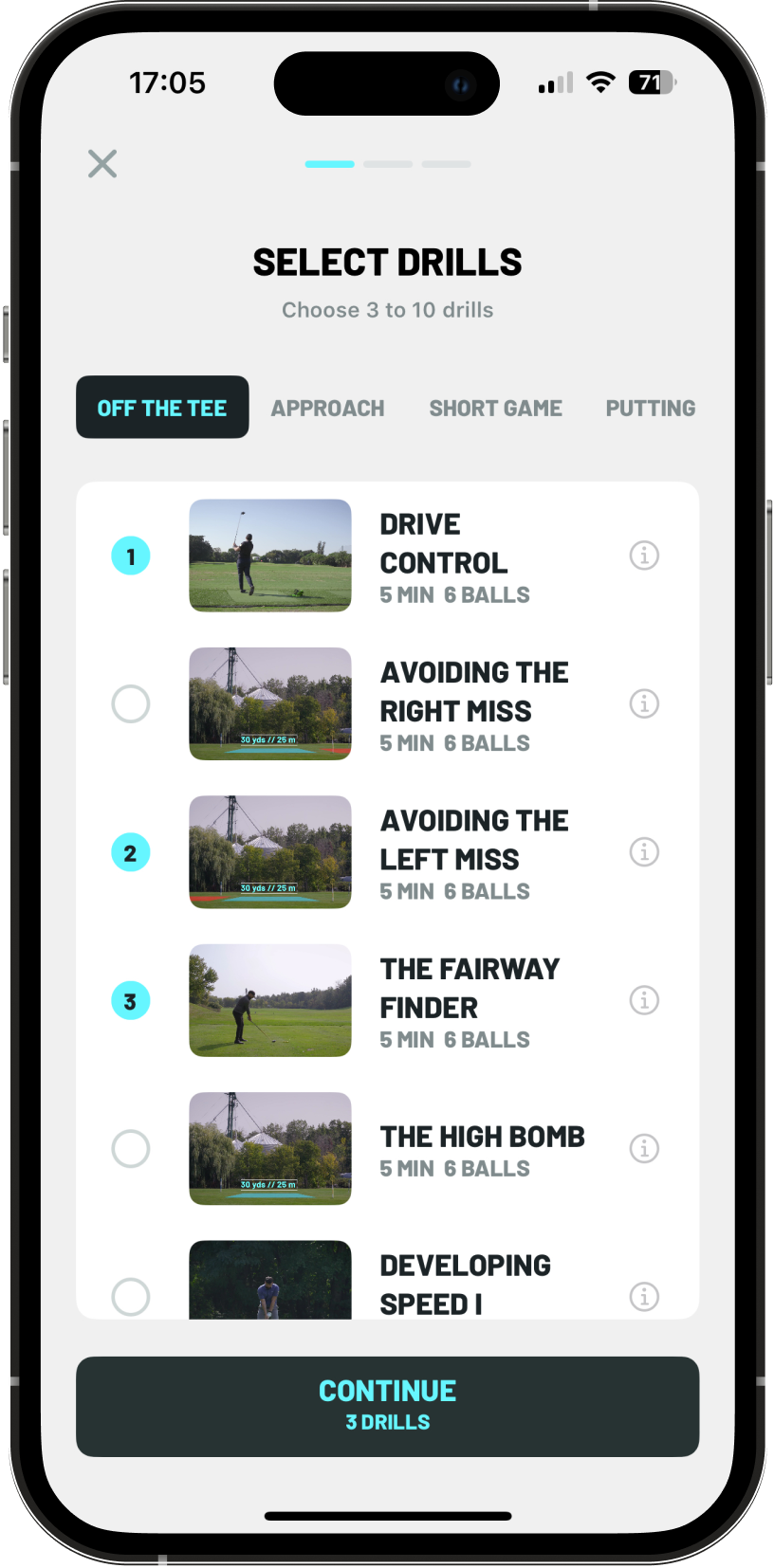Select the Developing Speed I drill

pyautogui.click(x=131, y=1295)
